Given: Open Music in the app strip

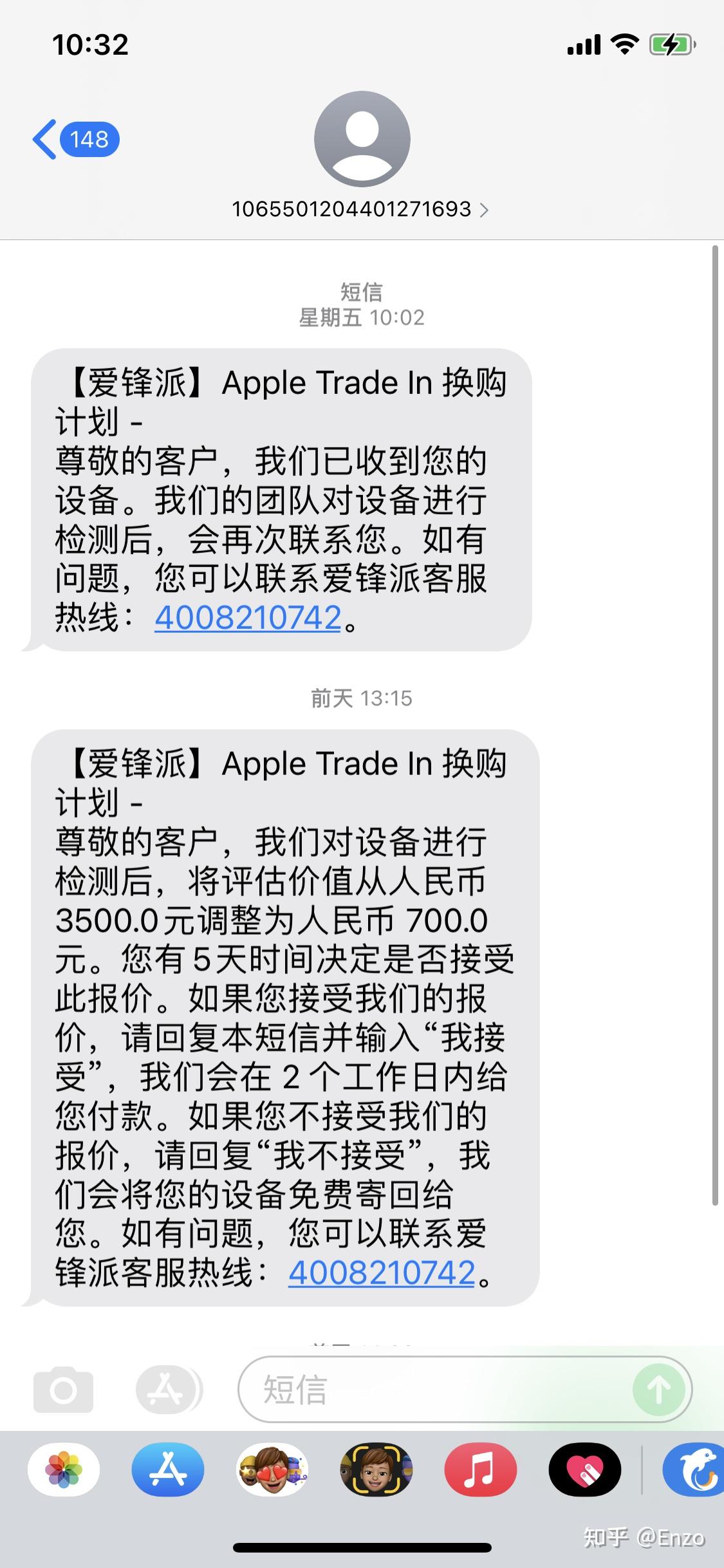Looking at the screenshot, I should tap(481, 1470).
